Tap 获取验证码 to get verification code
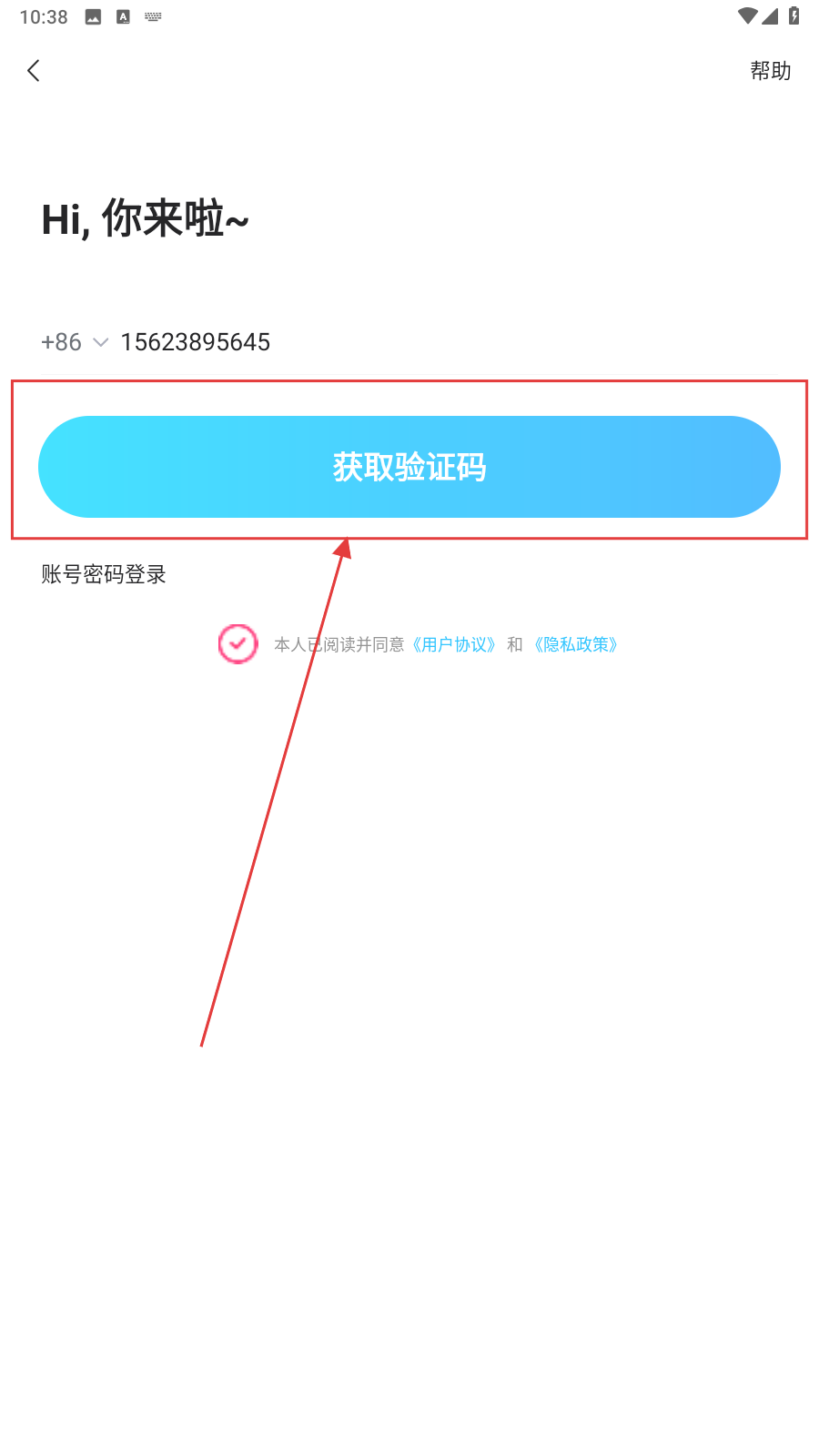The height and width of the screenshot is (1456, 819). tap(409, 467)
